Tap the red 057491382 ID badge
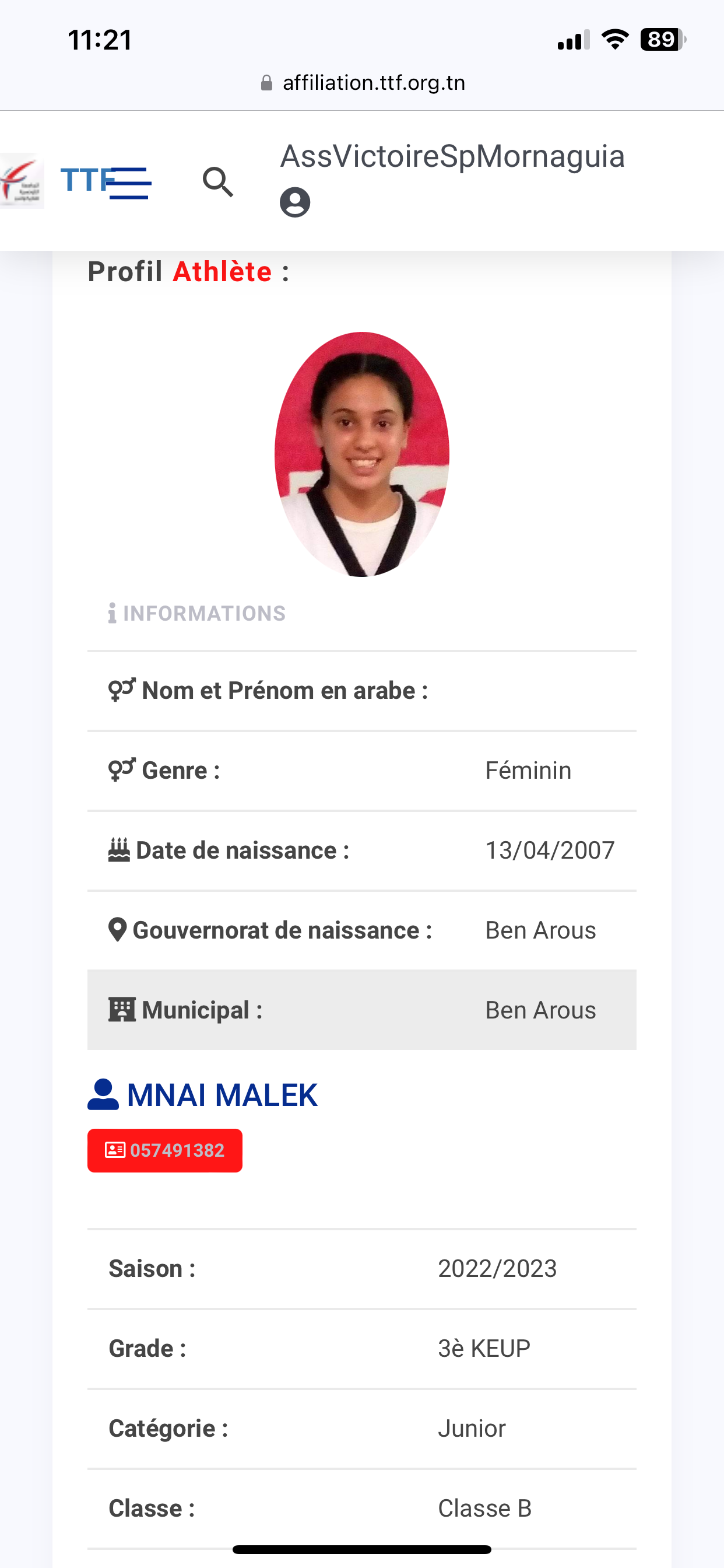Viewport: 724px width, 1568px height. click(165, 1150)
